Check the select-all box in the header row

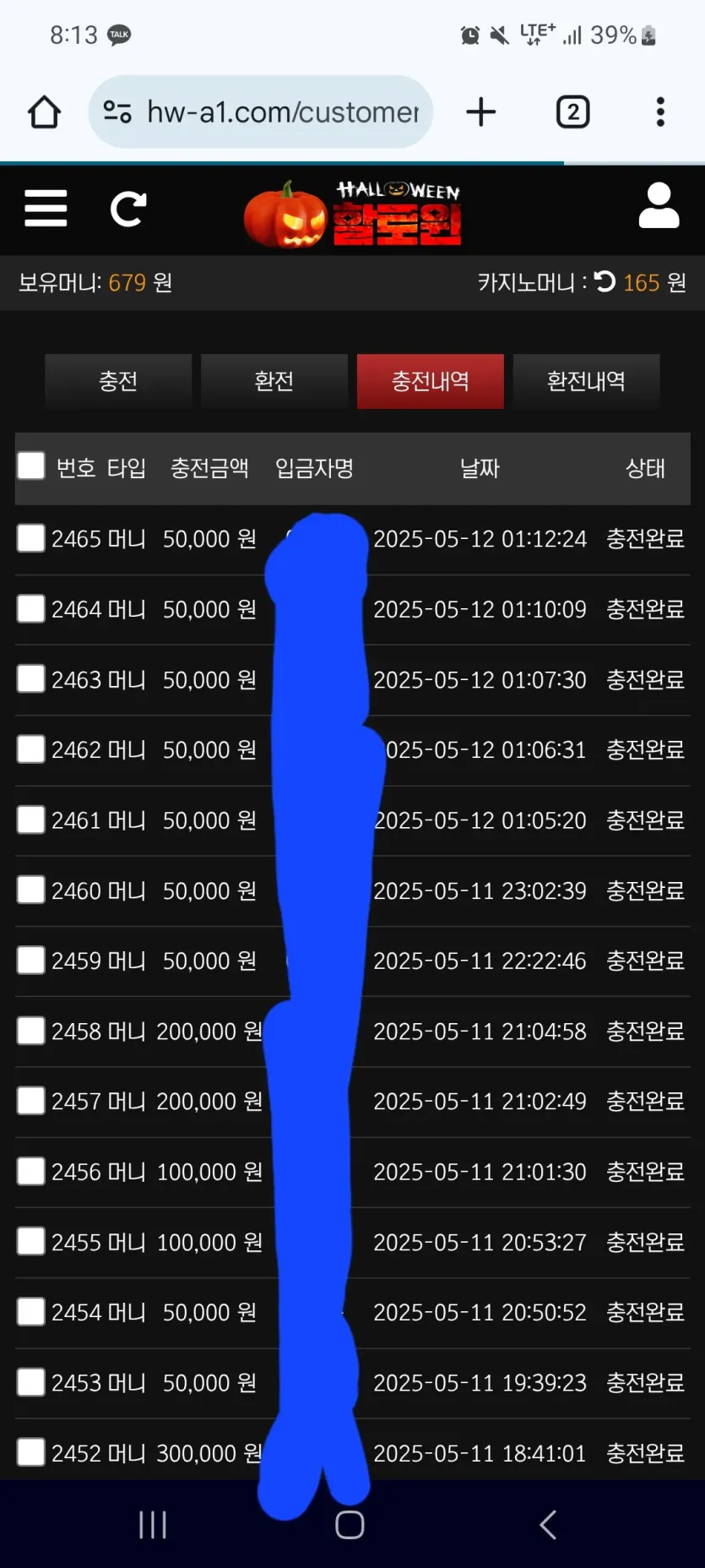point(31,465)
